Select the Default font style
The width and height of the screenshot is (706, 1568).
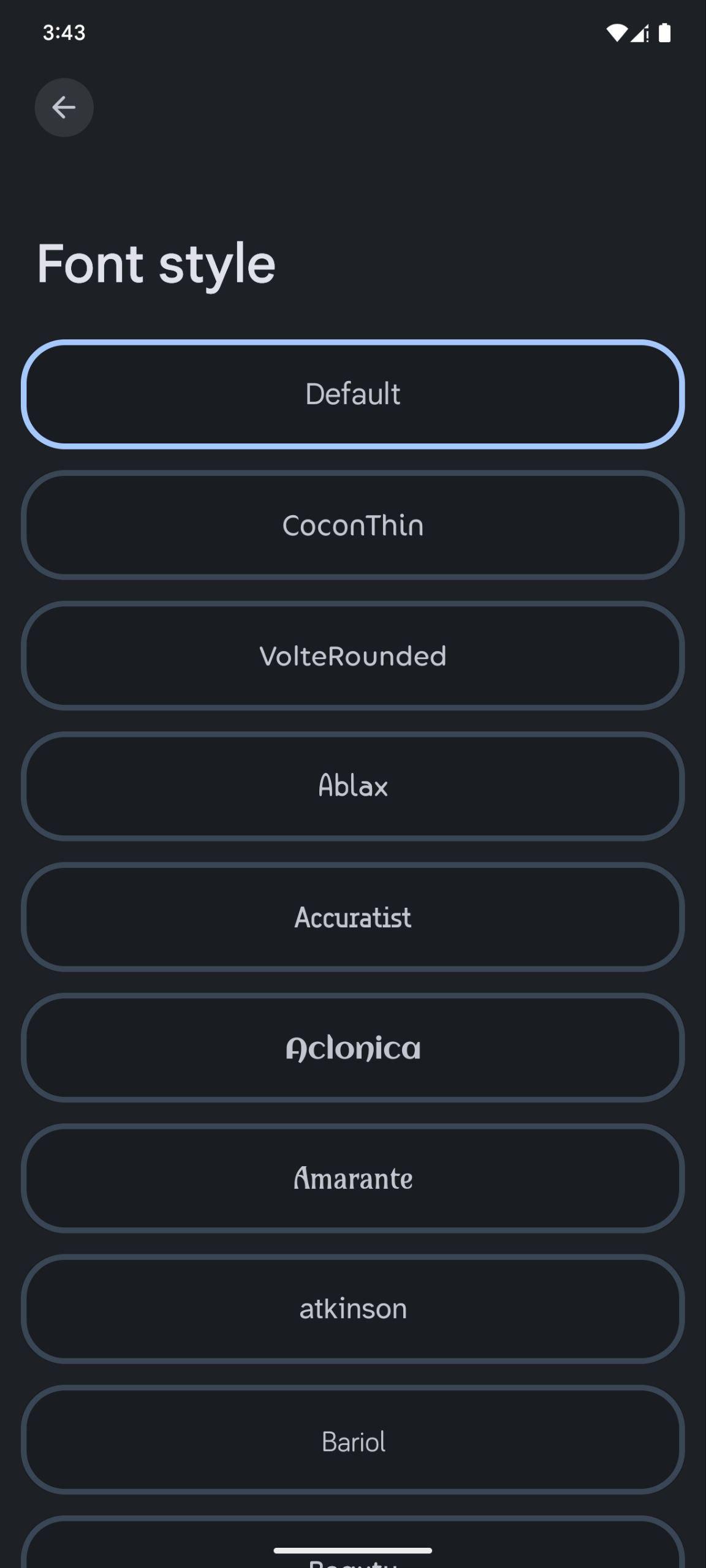[353, 394]
